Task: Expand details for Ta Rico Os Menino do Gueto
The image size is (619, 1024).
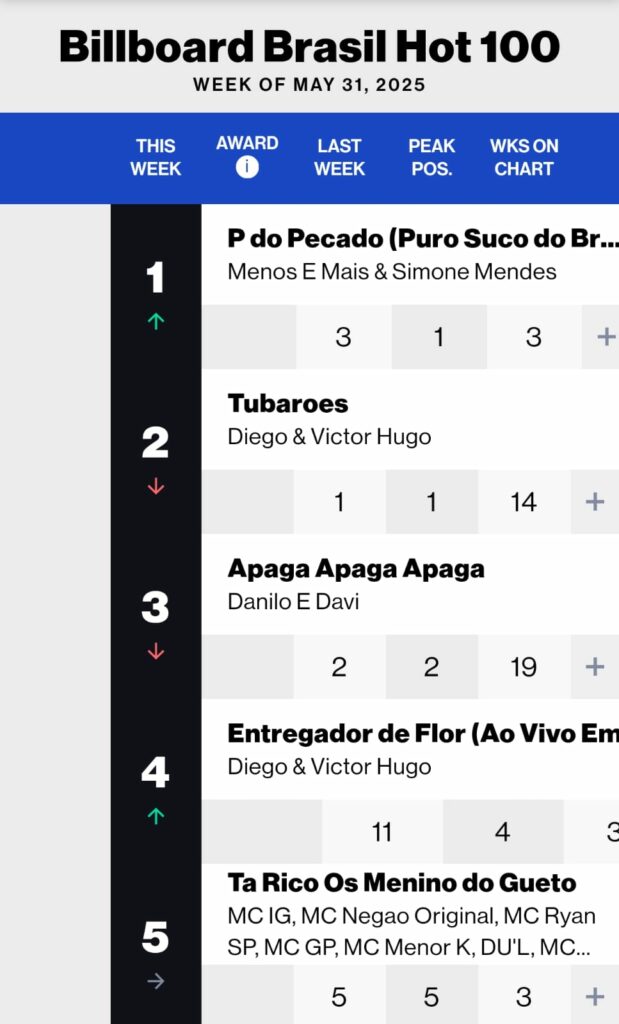Action: 595,996
